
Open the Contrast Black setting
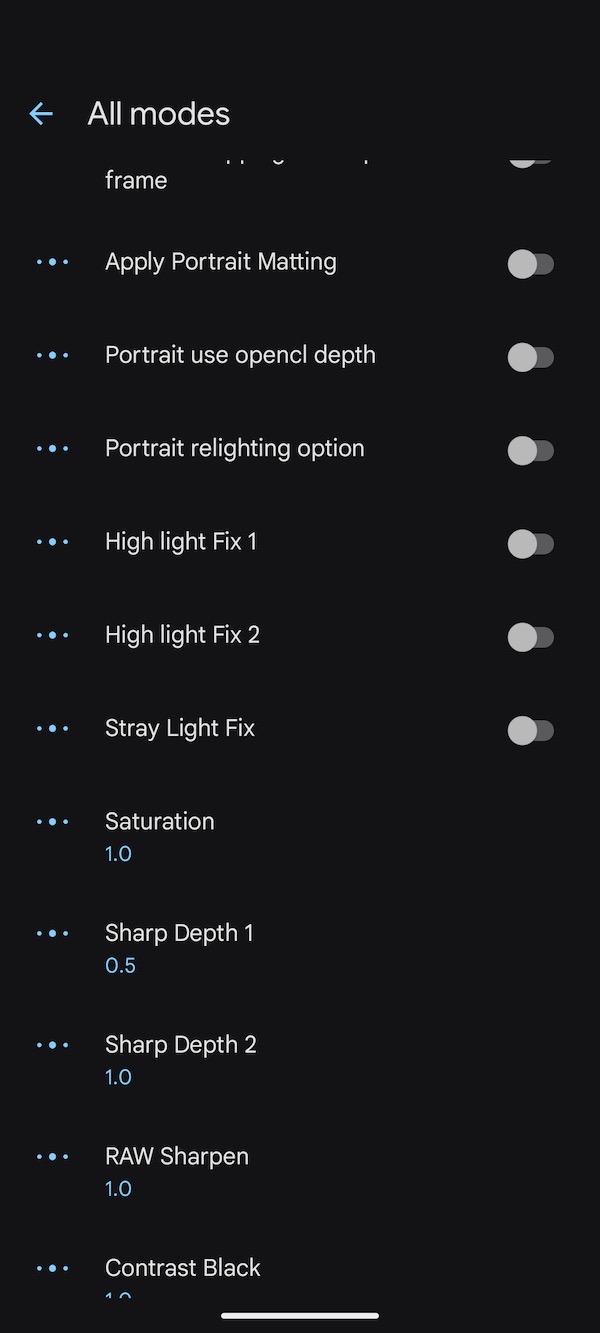(183, 1268)
